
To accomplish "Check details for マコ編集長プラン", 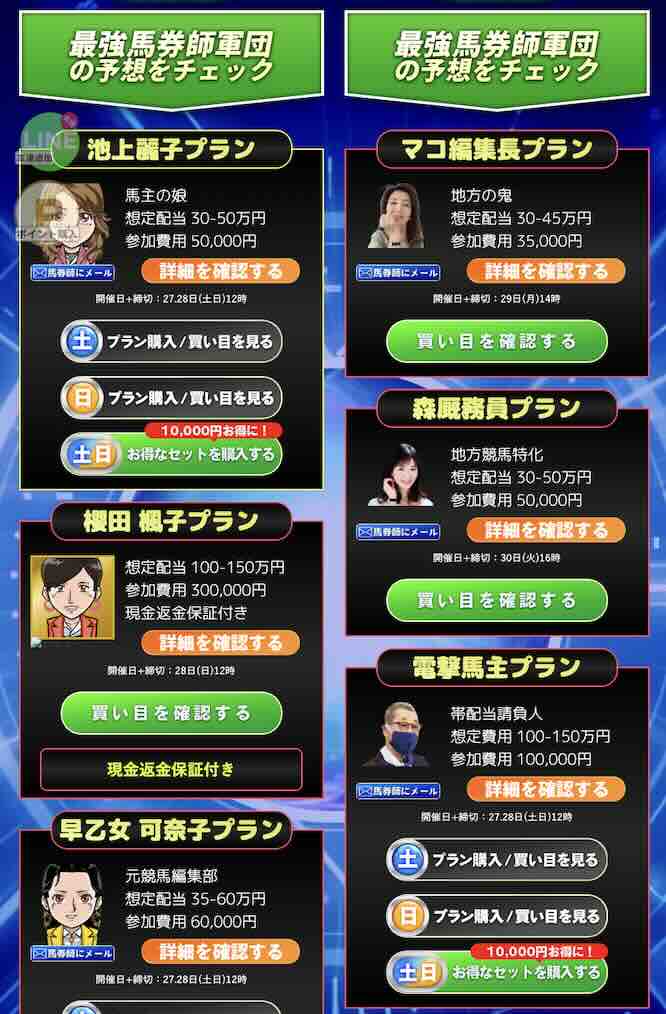I will 546,271.
